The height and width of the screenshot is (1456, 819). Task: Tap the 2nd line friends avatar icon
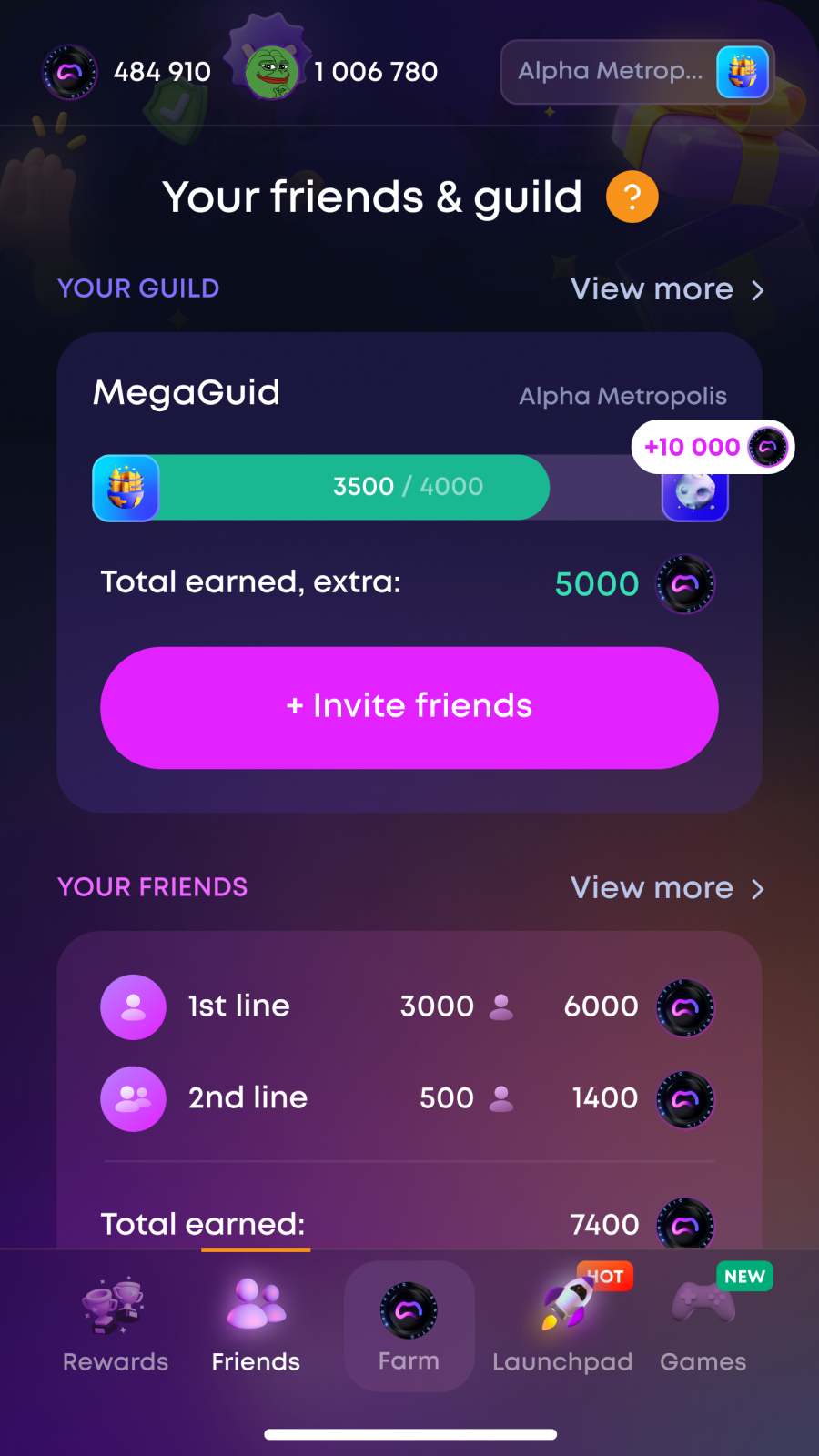pos(133,1098)
